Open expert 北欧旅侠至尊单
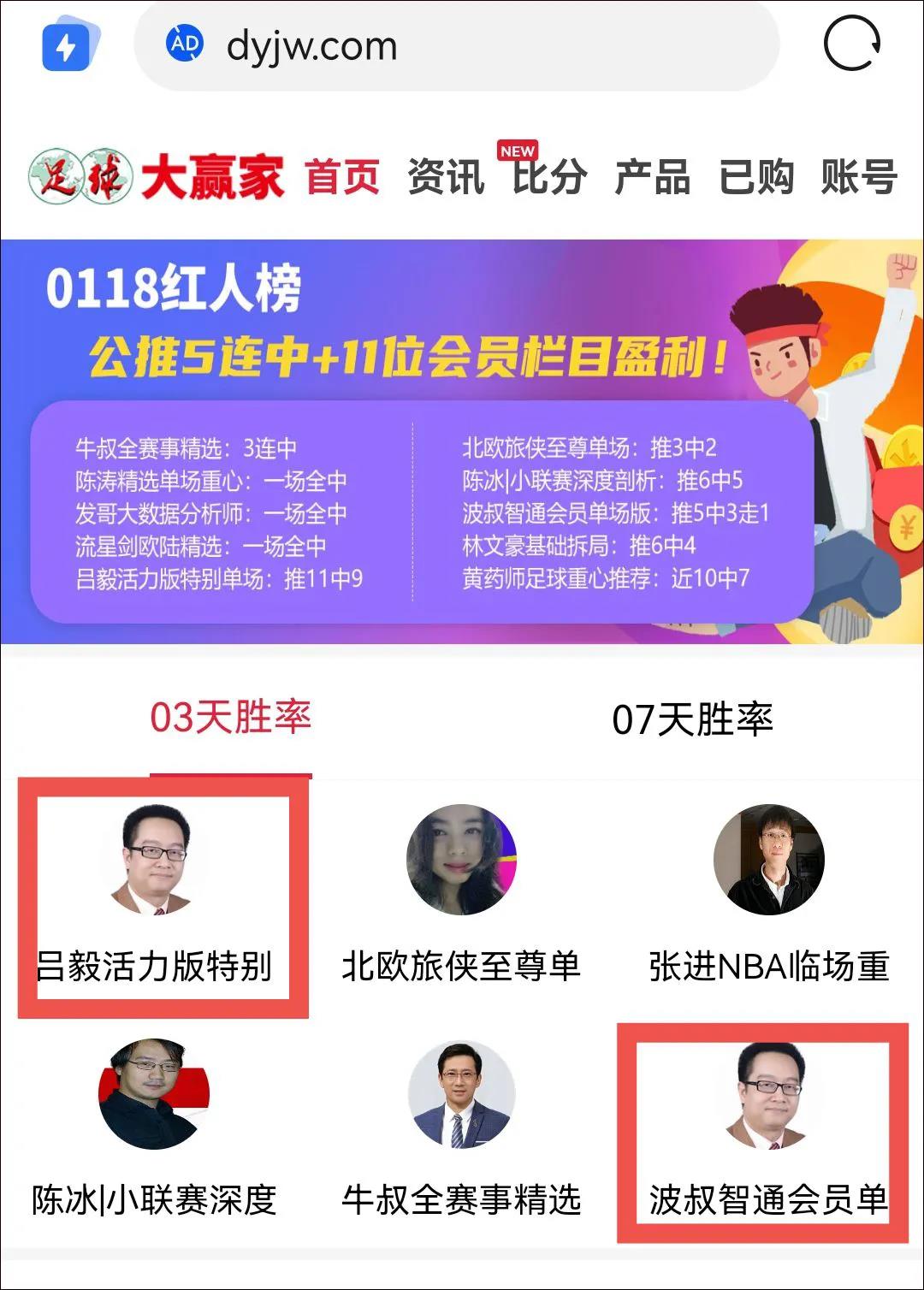 tap(461, 894)
